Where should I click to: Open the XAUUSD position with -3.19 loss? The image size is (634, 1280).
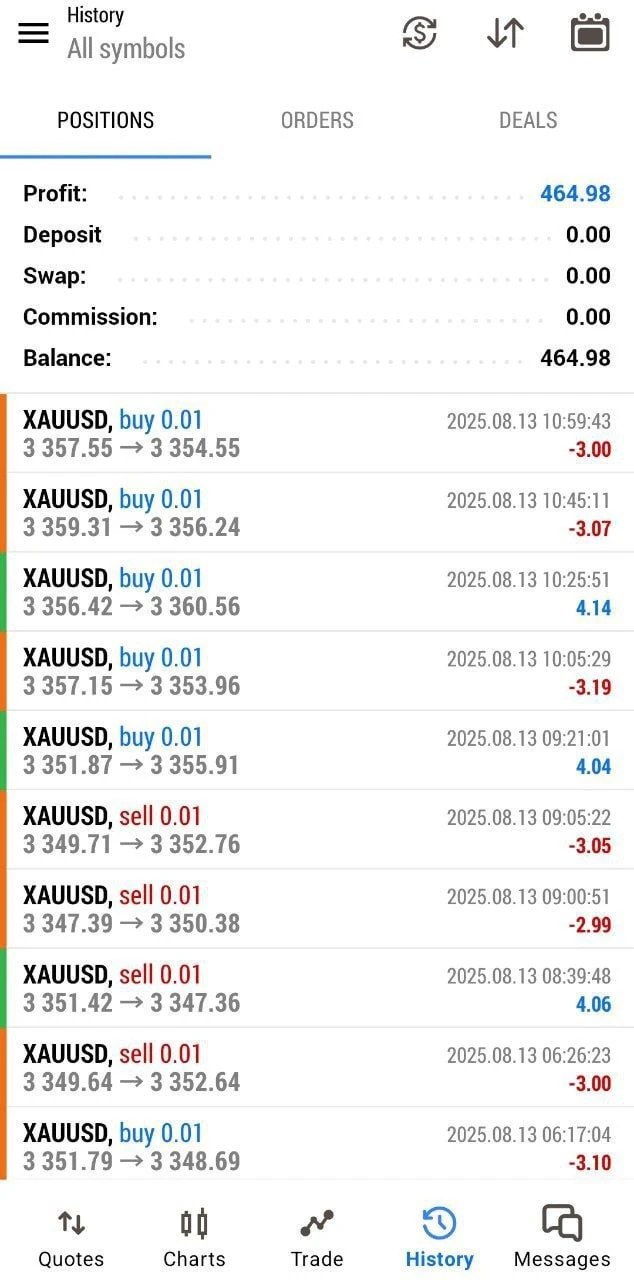coord(317,671)
